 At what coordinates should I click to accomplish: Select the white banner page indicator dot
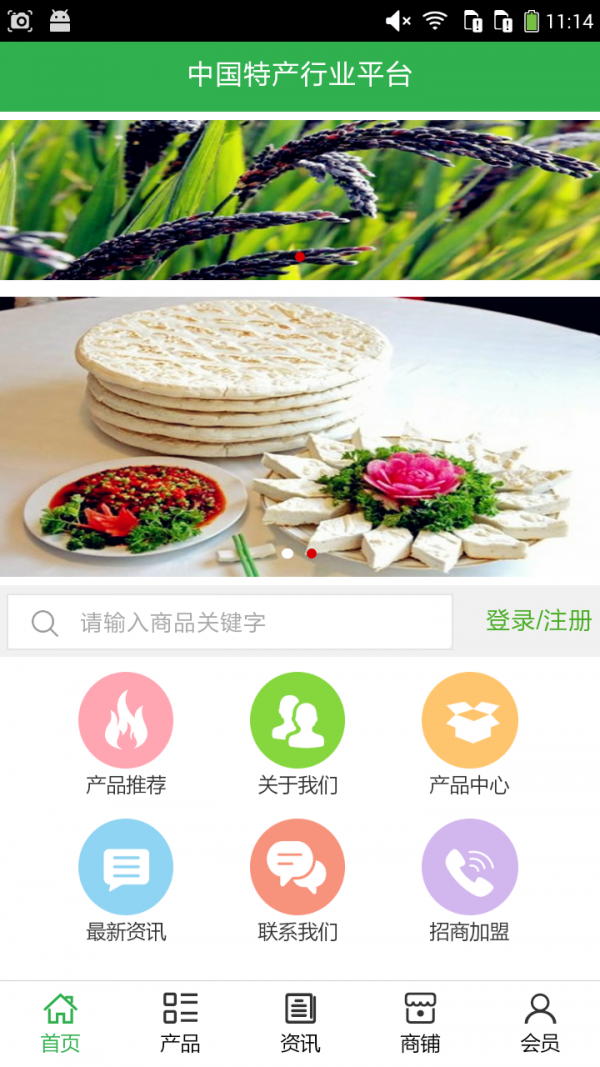click(x=288, y=553)
